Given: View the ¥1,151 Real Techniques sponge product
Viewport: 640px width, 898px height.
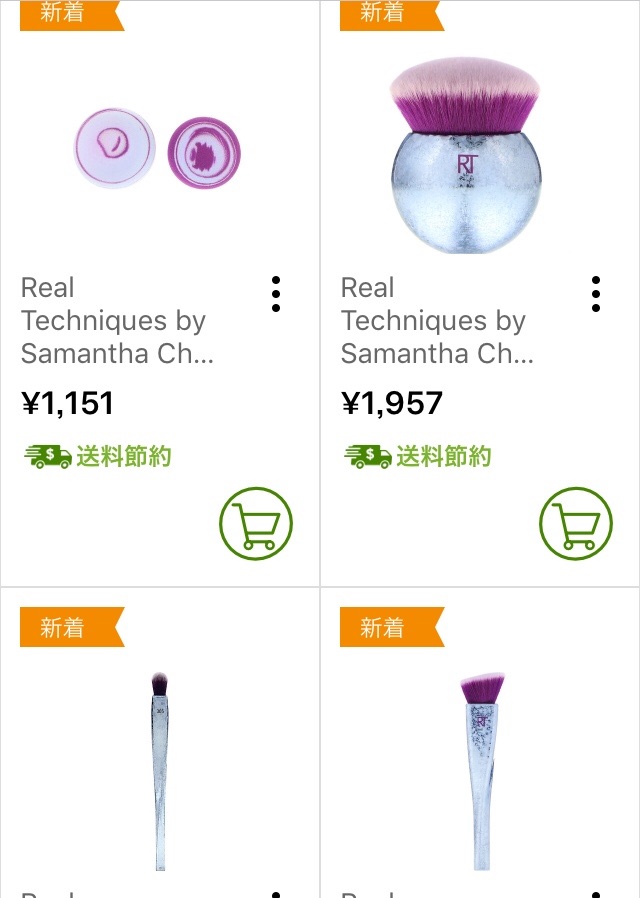Looking at the screenshot, I should click(158, 151).
